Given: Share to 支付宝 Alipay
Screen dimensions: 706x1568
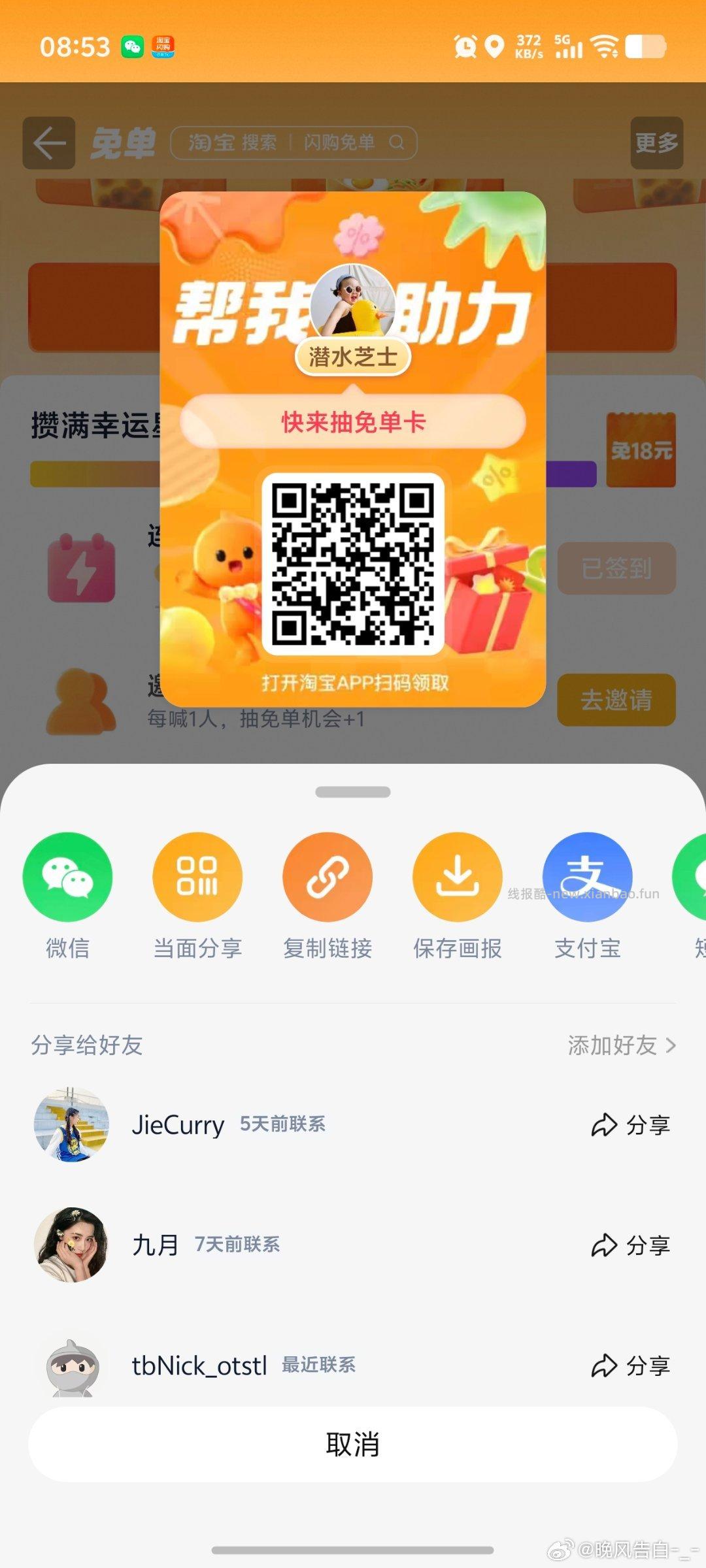Looking at the screenshot, I should point(587,877).
